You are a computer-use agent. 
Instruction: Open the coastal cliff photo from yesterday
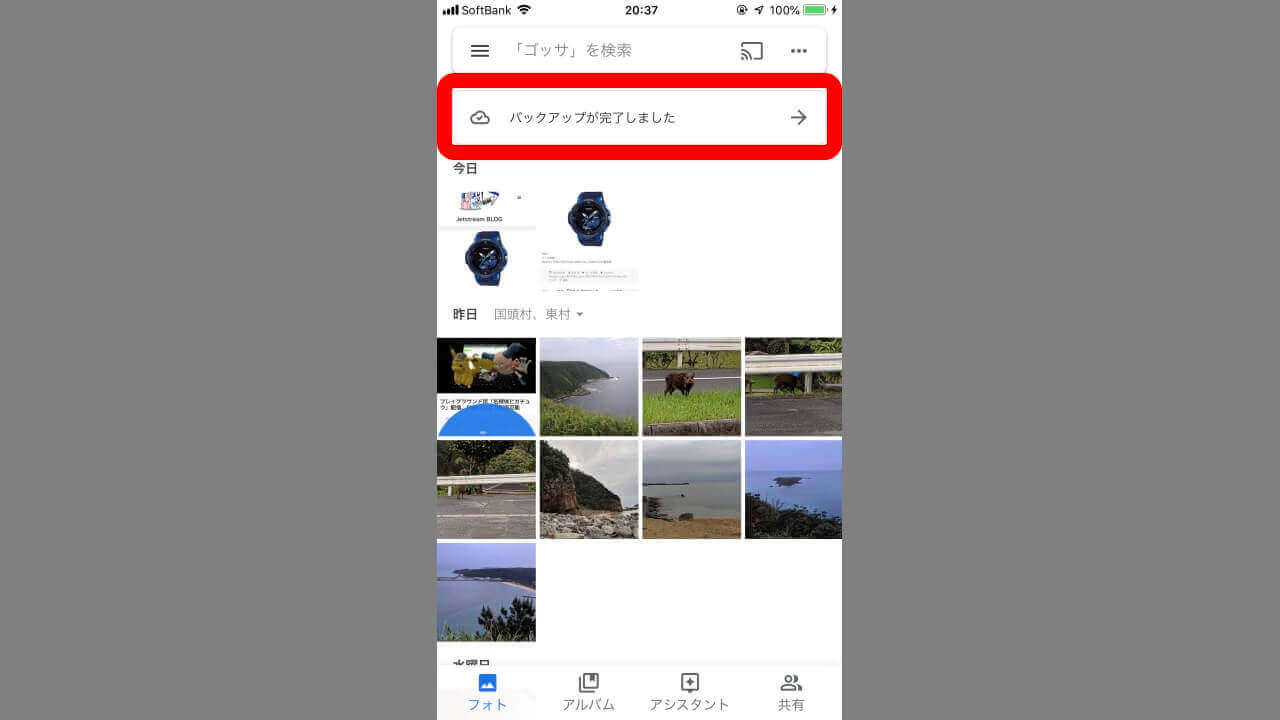click(589, 387)
